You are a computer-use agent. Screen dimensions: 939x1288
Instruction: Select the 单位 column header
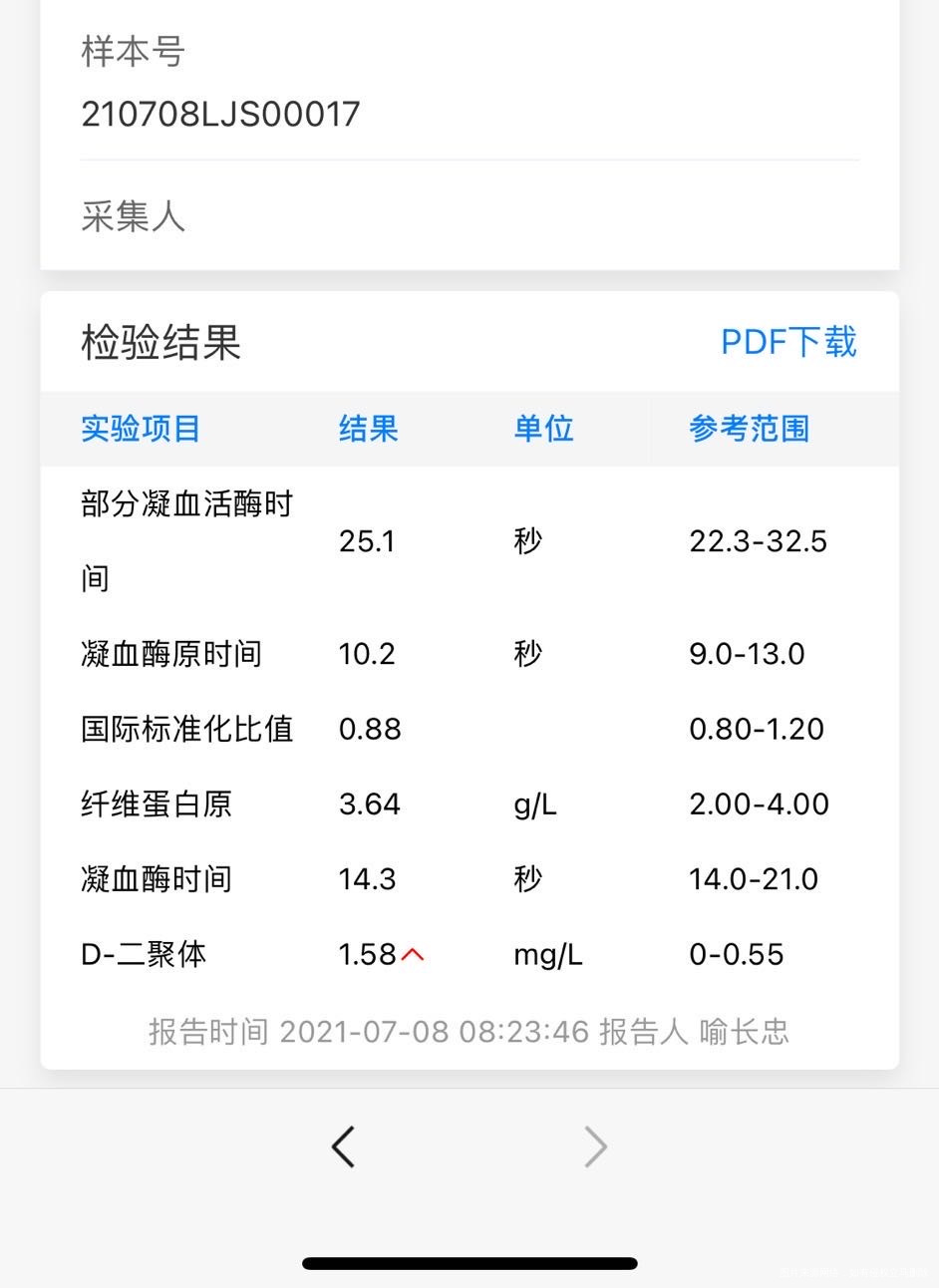pos(543,429)
